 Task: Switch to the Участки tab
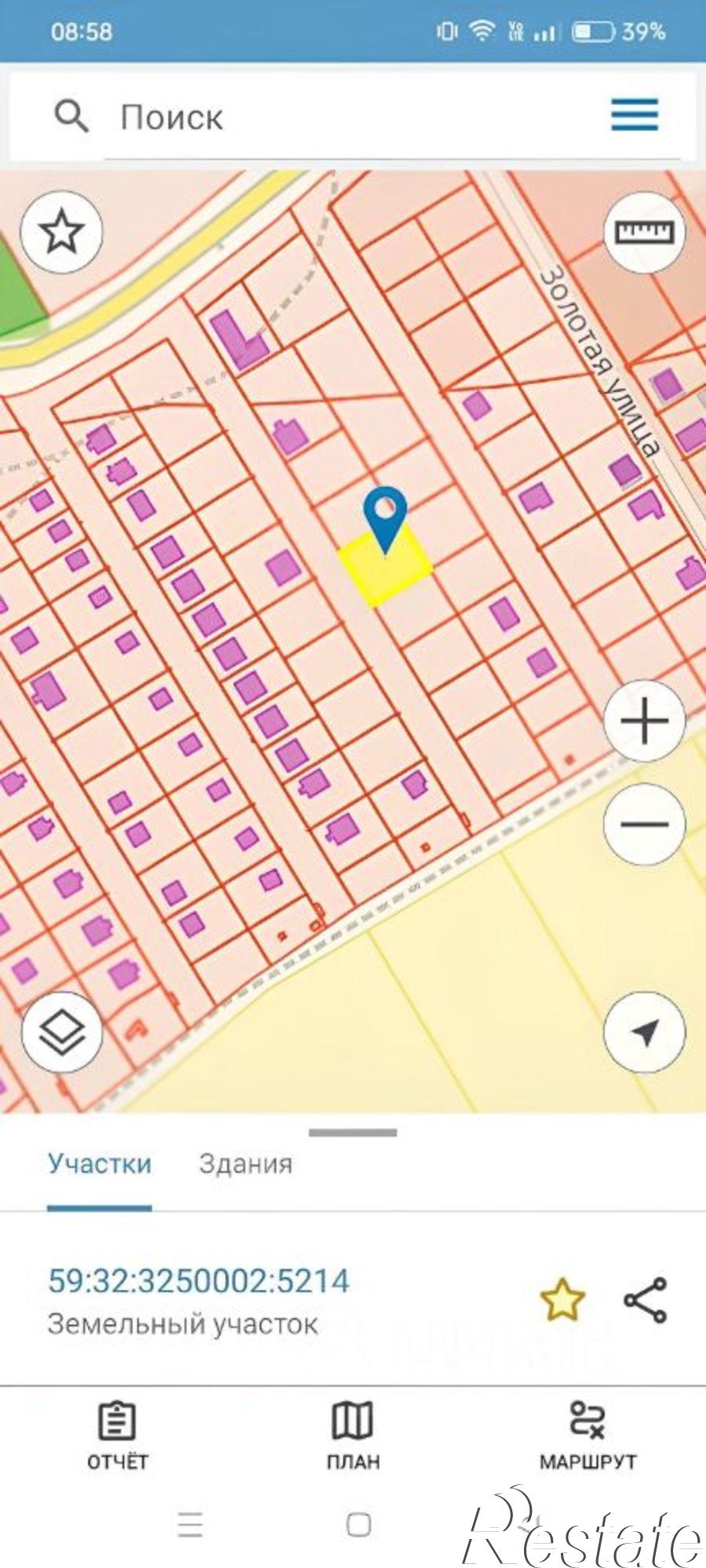click(x=100, y=1163)
